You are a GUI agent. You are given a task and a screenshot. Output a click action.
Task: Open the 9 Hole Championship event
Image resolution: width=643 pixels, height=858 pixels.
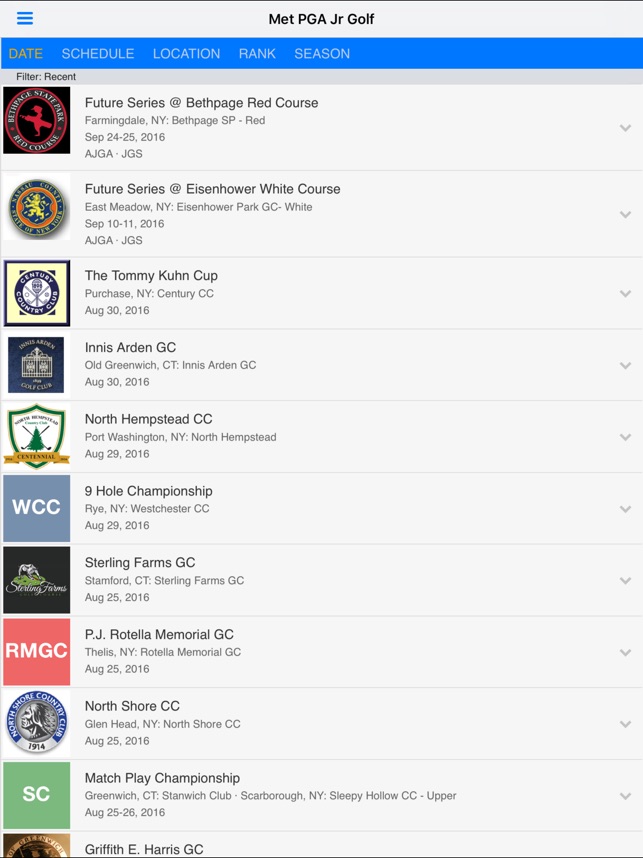148,492
